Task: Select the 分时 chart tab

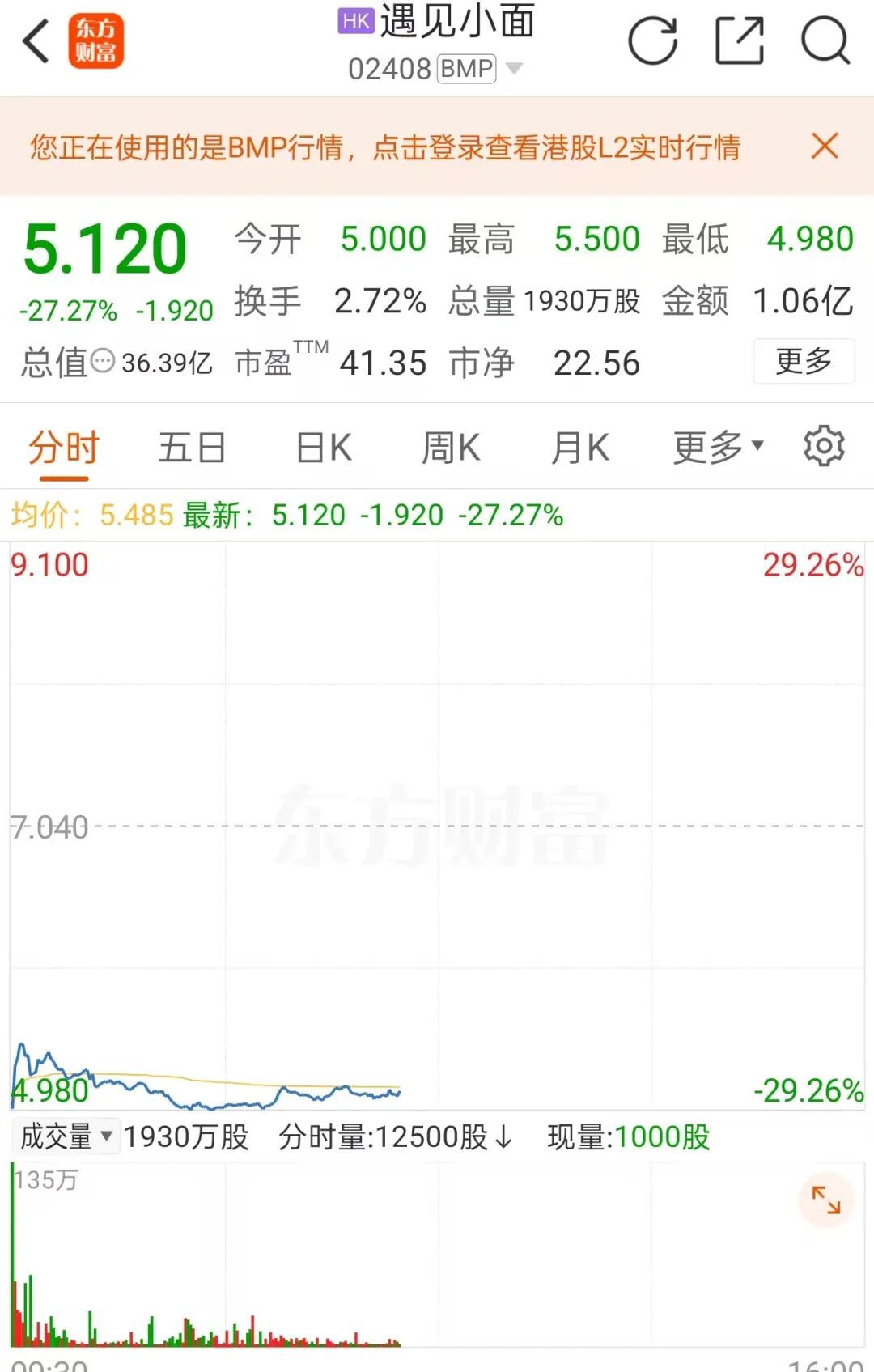Action: tap(64, 448)
